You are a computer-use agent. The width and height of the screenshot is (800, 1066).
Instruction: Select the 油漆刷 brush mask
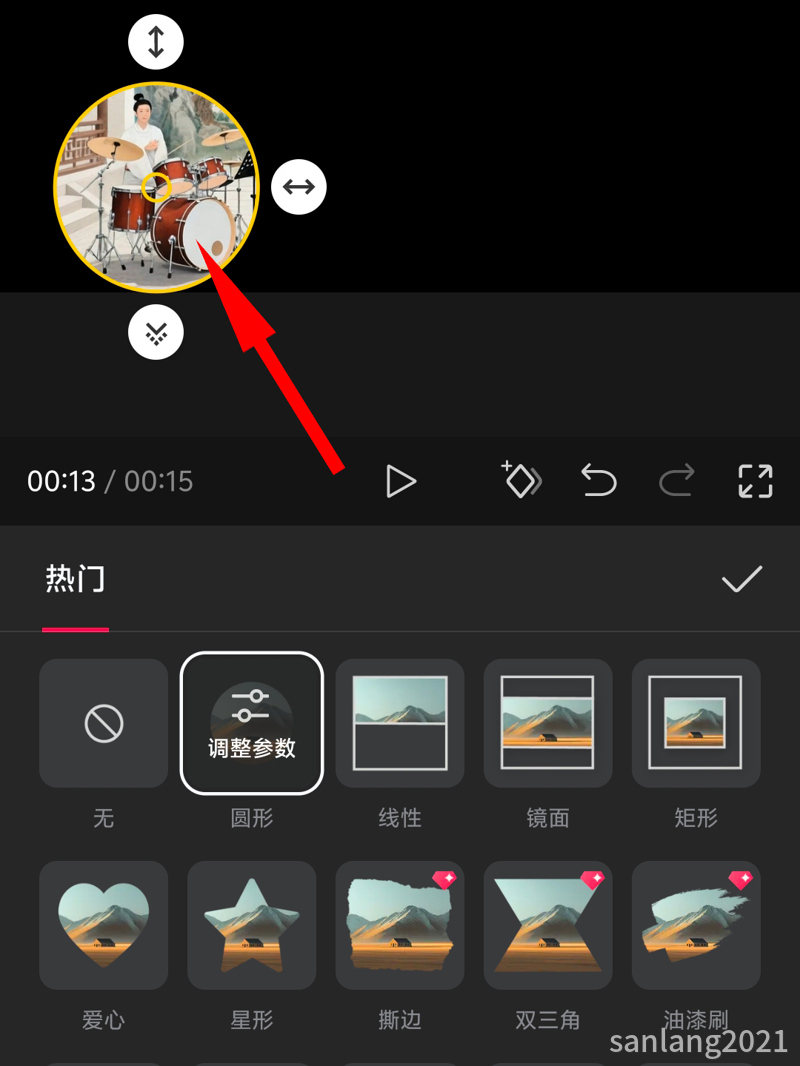[x=696, y=925]
